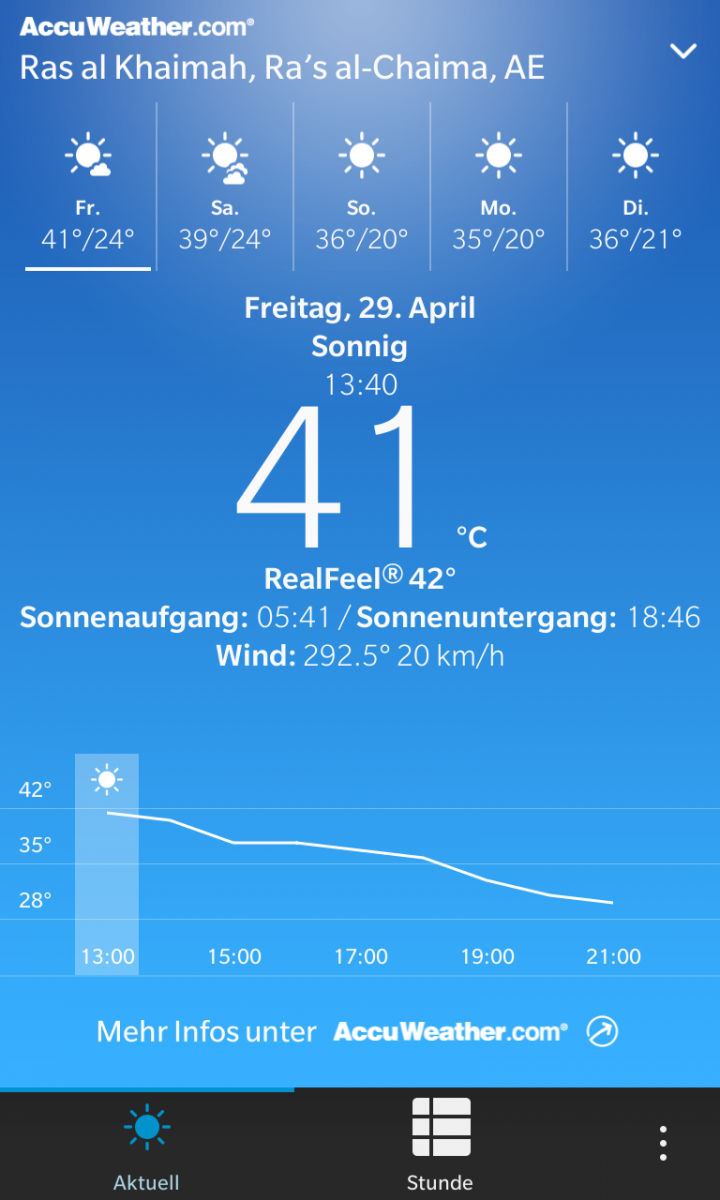Open Mehr Infos unter AccuWeather.com link
The width and height of the screenshot is (720, 1200).
[357, 1031]
